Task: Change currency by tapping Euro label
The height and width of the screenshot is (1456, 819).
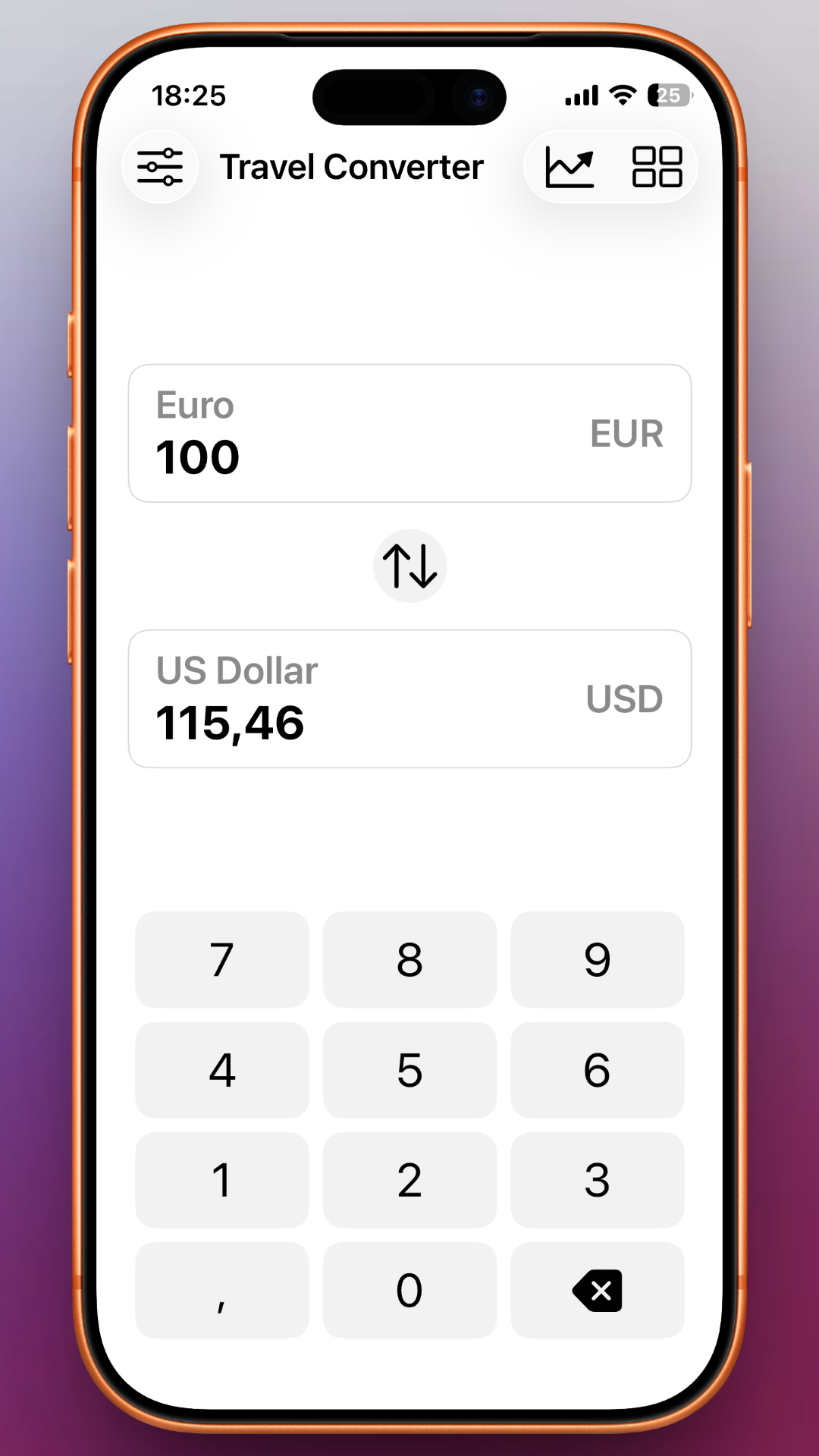Action: click(195, 405)
